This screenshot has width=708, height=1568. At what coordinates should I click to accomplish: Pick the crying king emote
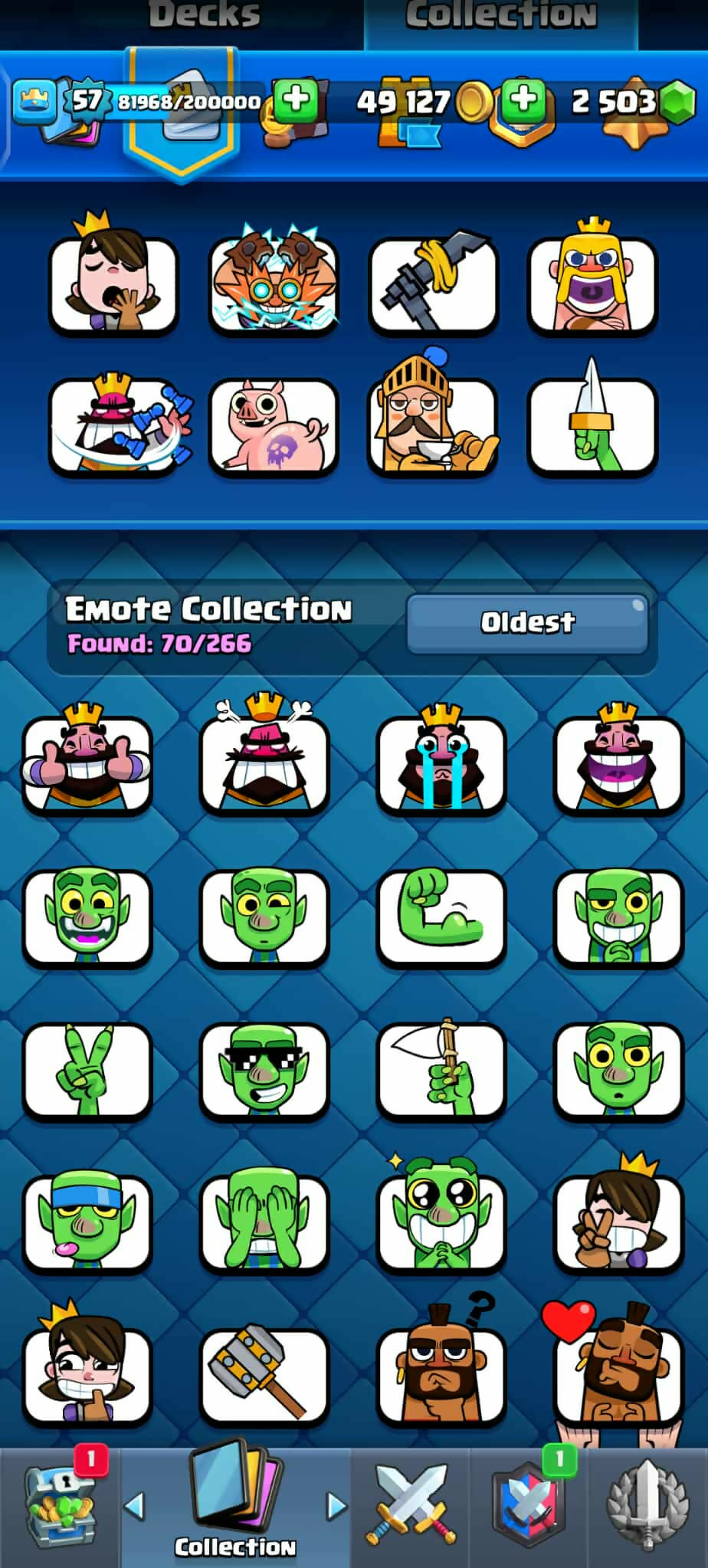pos(441,763)
